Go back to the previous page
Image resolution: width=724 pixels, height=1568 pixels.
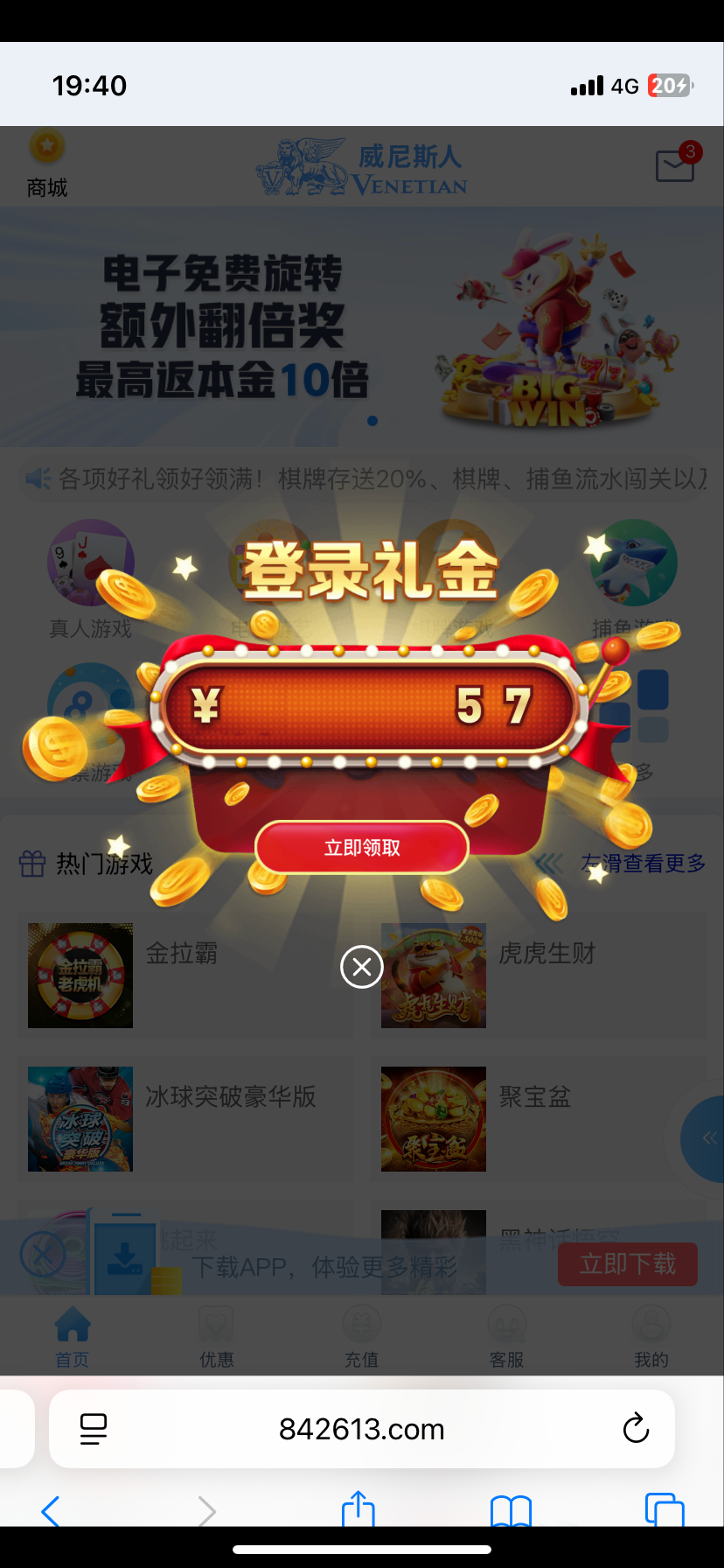(x=51, y=1509)
